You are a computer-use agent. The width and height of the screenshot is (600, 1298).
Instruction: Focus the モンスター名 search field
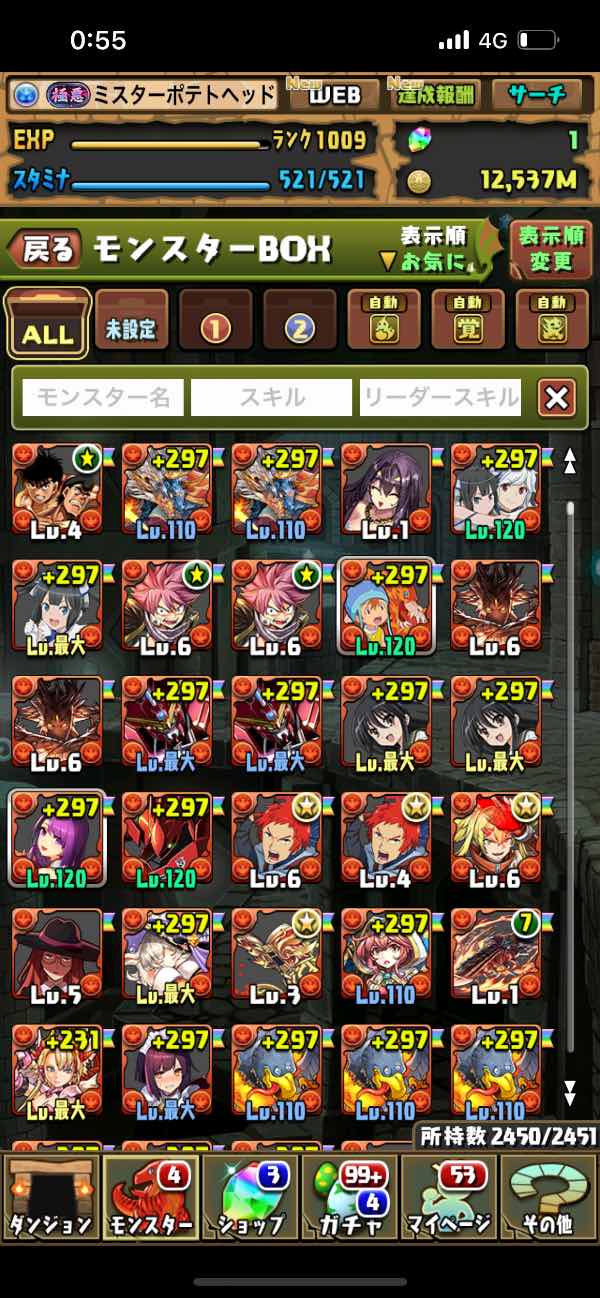tap(103, 398)
